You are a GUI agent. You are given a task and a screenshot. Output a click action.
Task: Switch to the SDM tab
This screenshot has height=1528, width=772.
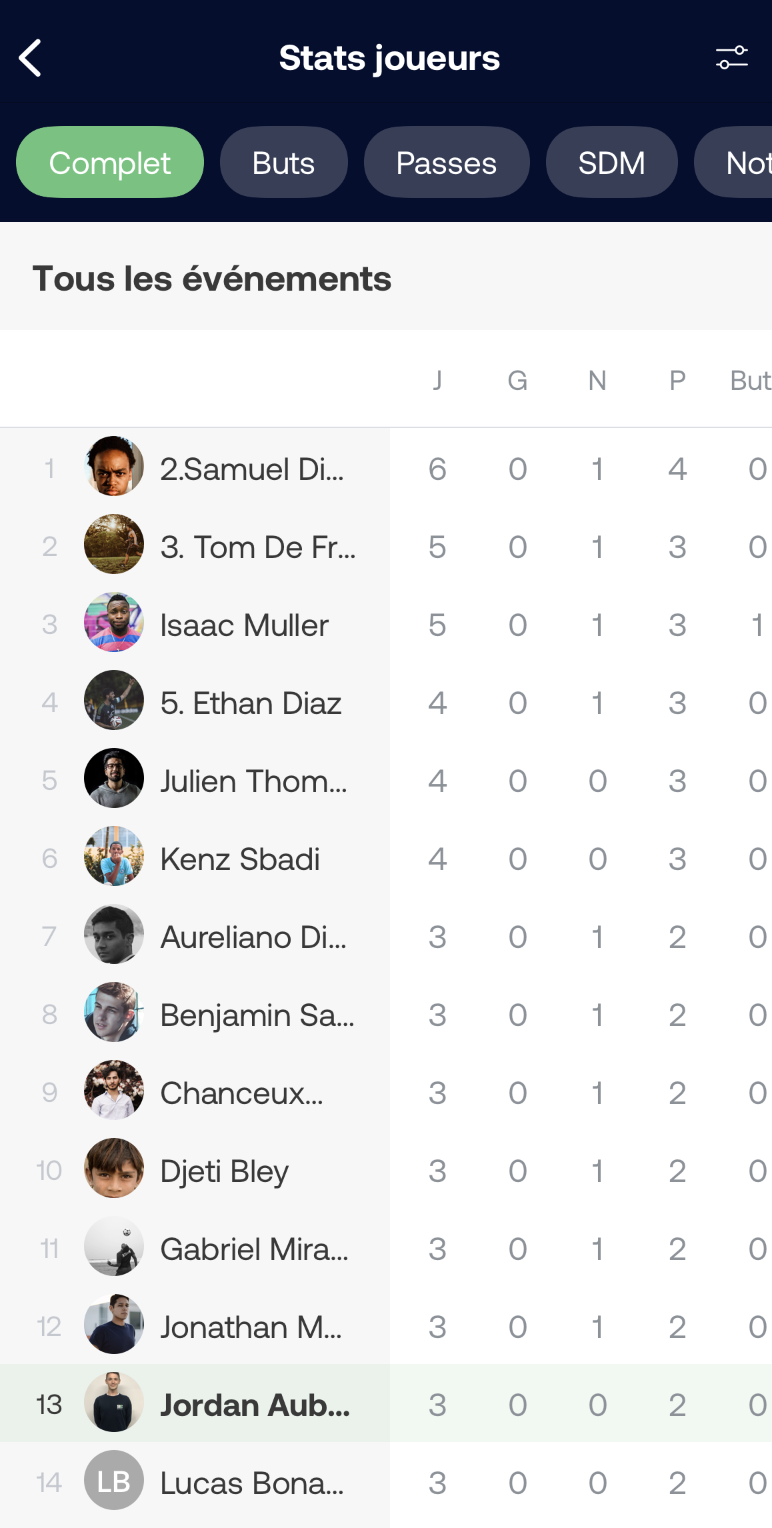(612, 162)
